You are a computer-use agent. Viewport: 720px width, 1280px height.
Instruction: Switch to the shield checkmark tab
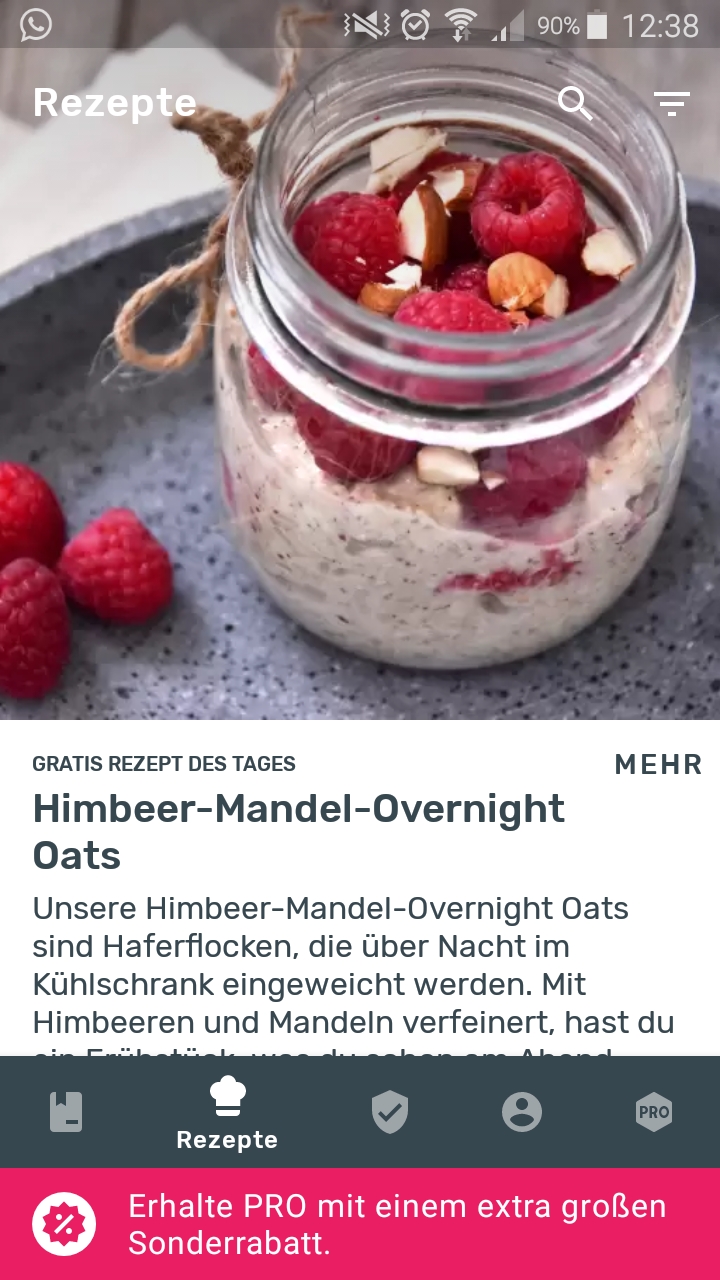[x=390, y=1111]
